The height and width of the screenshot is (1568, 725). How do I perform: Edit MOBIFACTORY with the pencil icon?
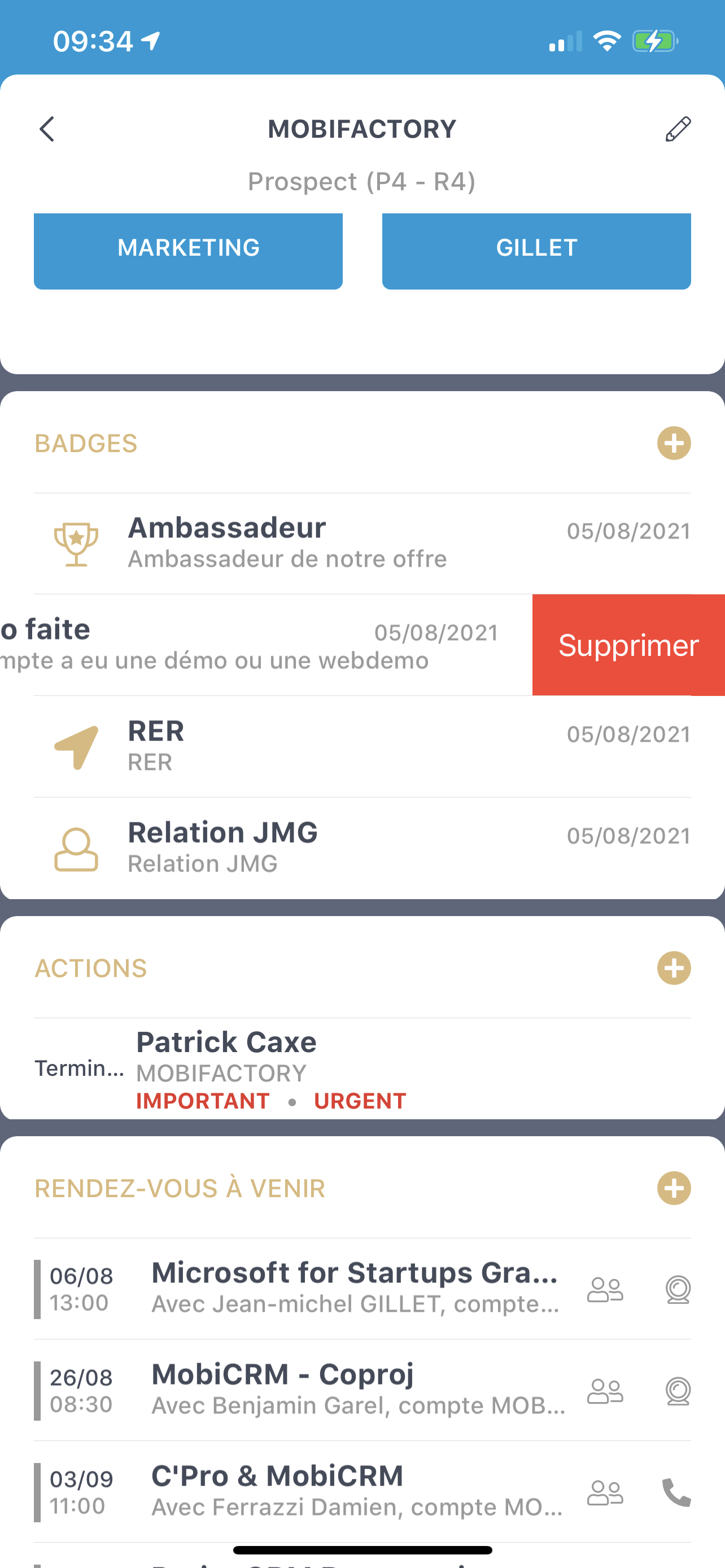tap(678, 129)
